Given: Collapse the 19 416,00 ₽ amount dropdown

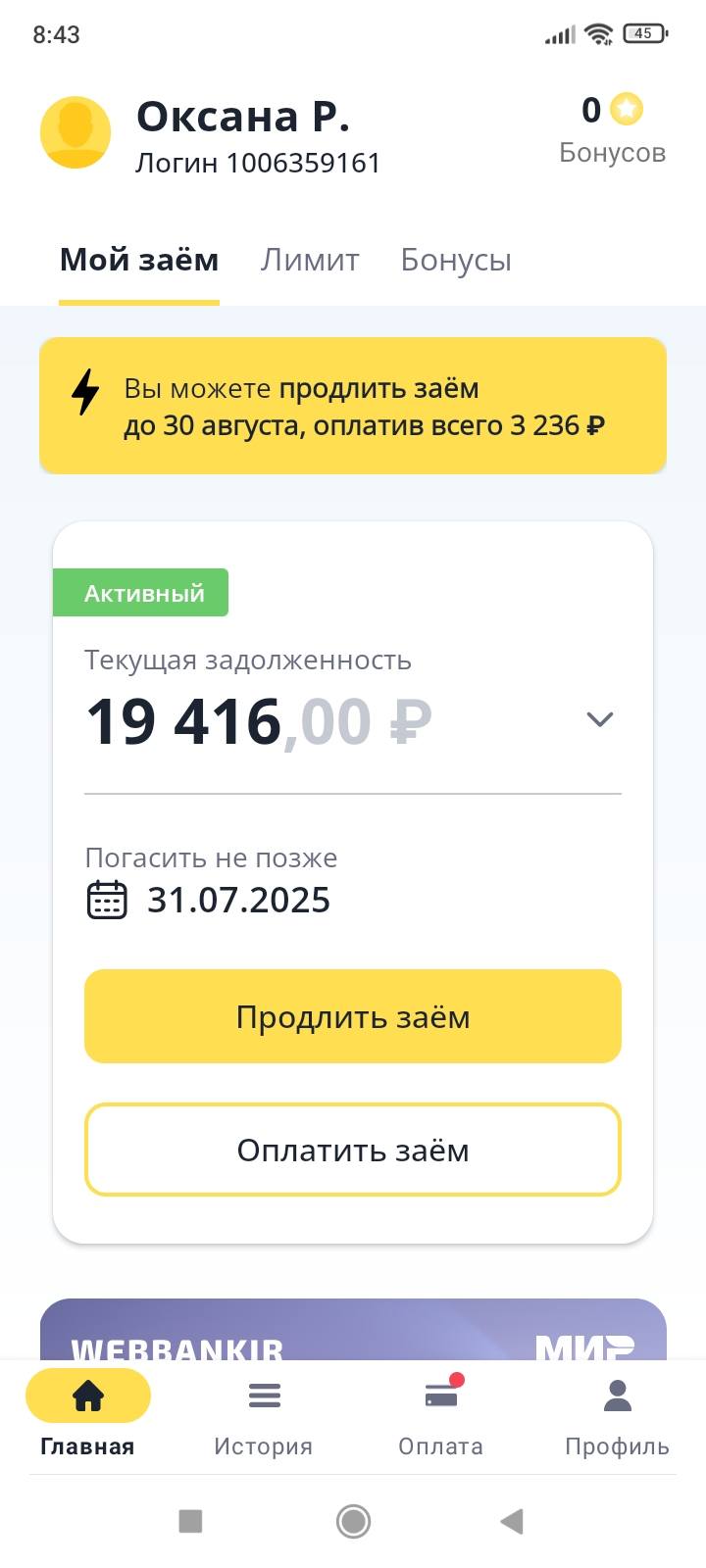Looking at the screenshot, I should [601, 718].
